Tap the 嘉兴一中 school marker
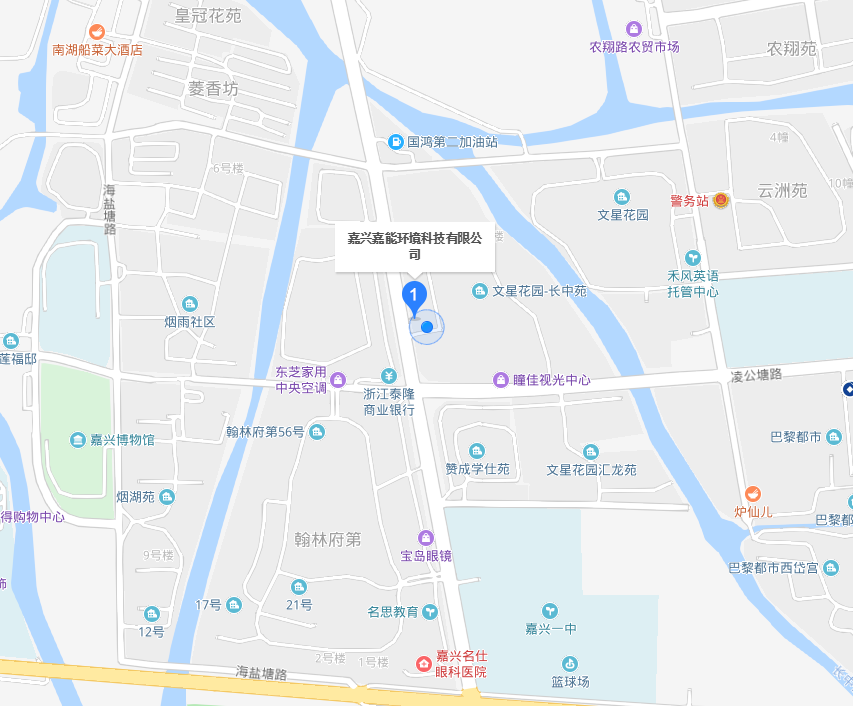The image size is (853, 706). pos(549,610)
